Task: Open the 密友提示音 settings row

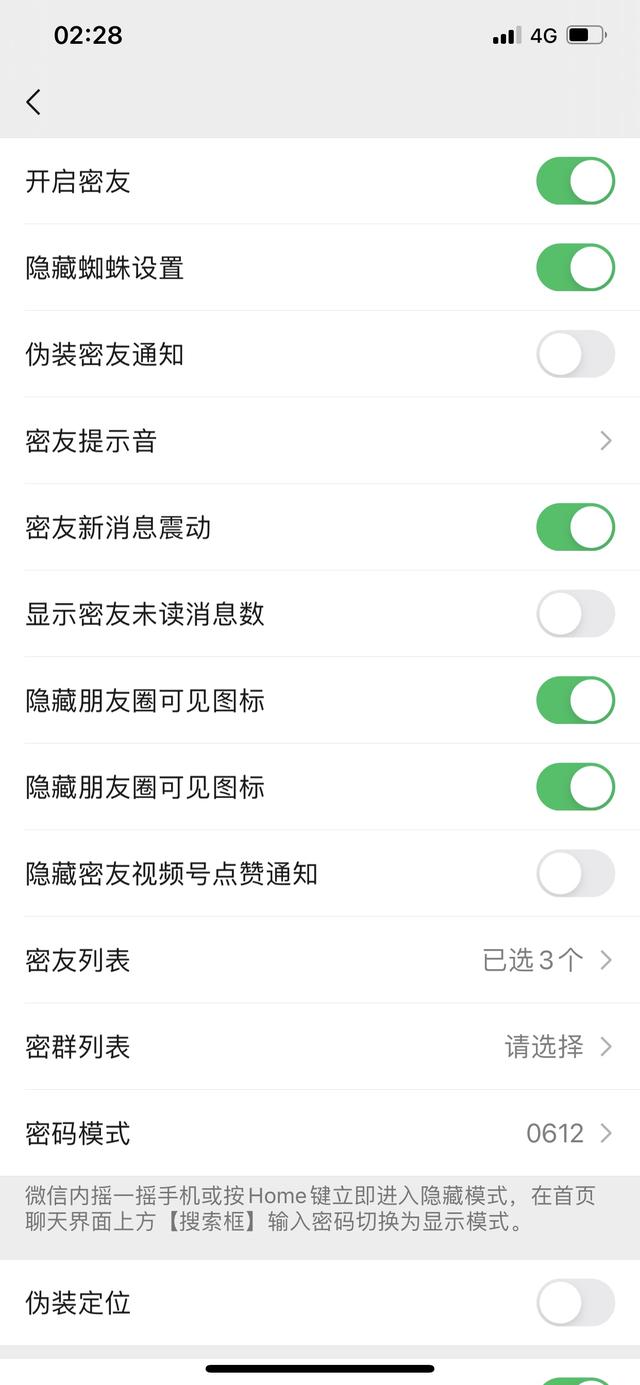Action: [320, 441]
